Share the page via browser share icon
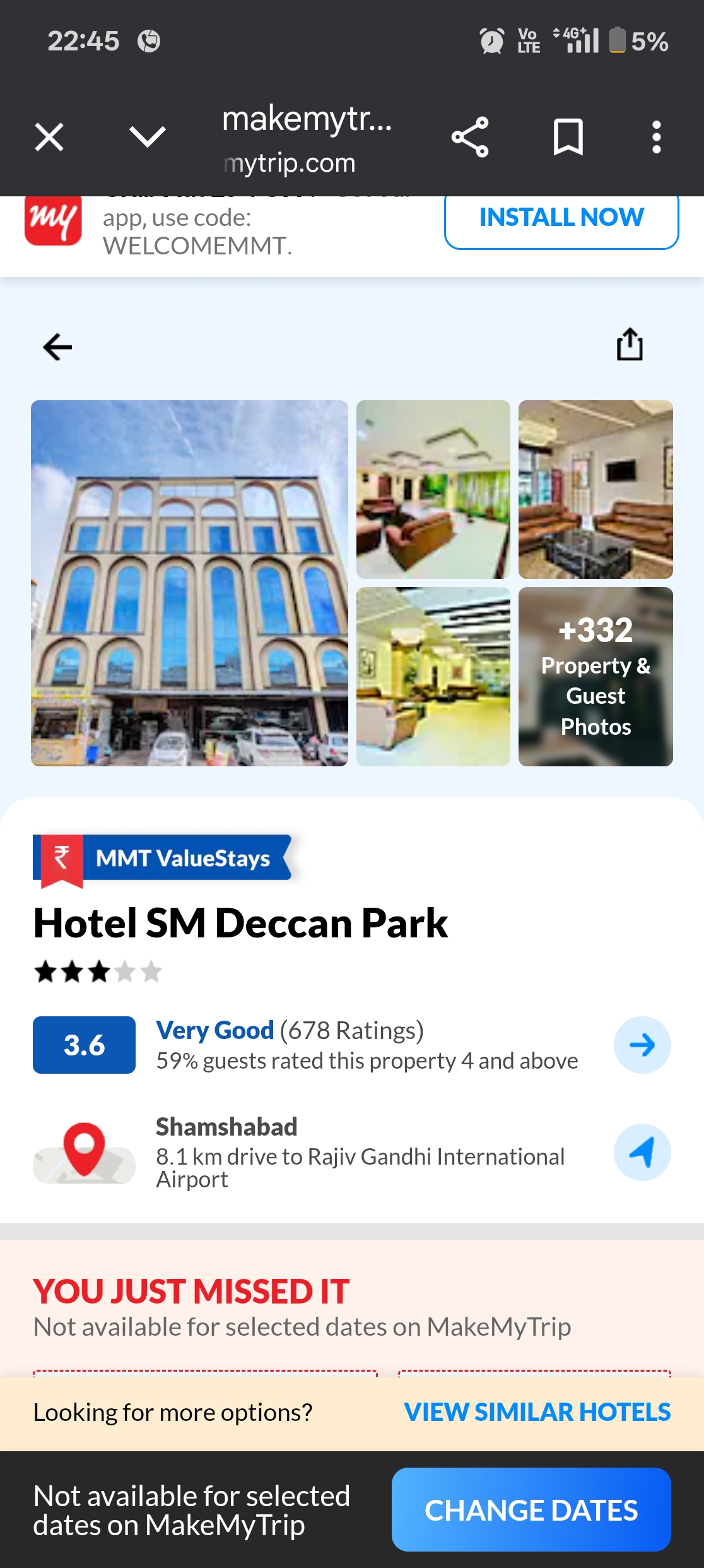704x1568 pixels. 470,137
